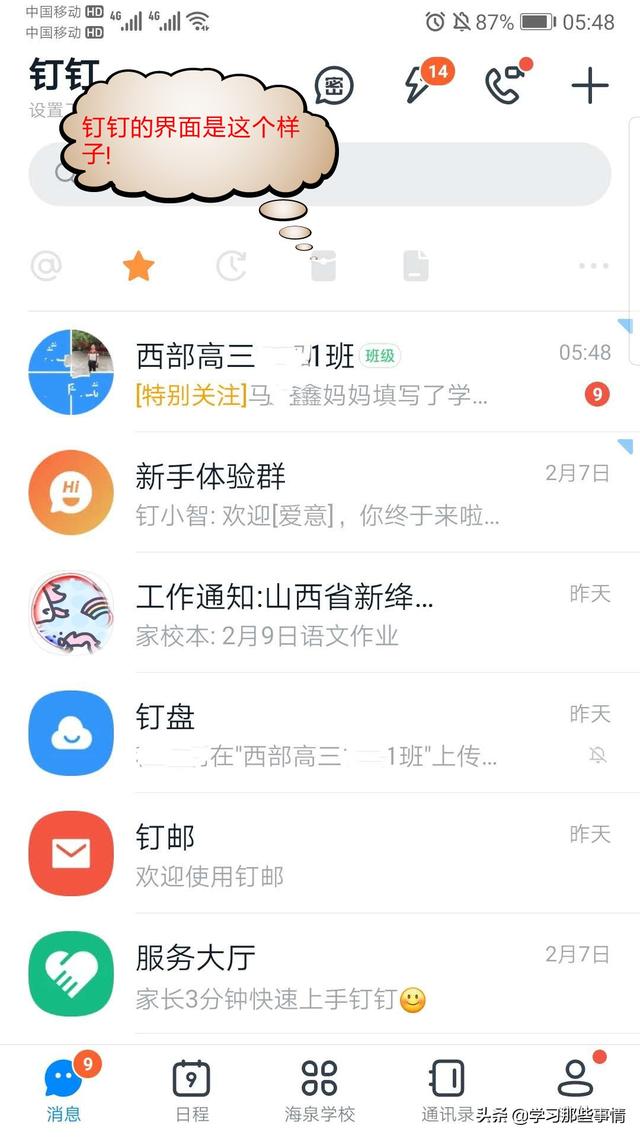Open the 工作通知 conversation
640x1138 pixels.
click(x=319, y=613)
